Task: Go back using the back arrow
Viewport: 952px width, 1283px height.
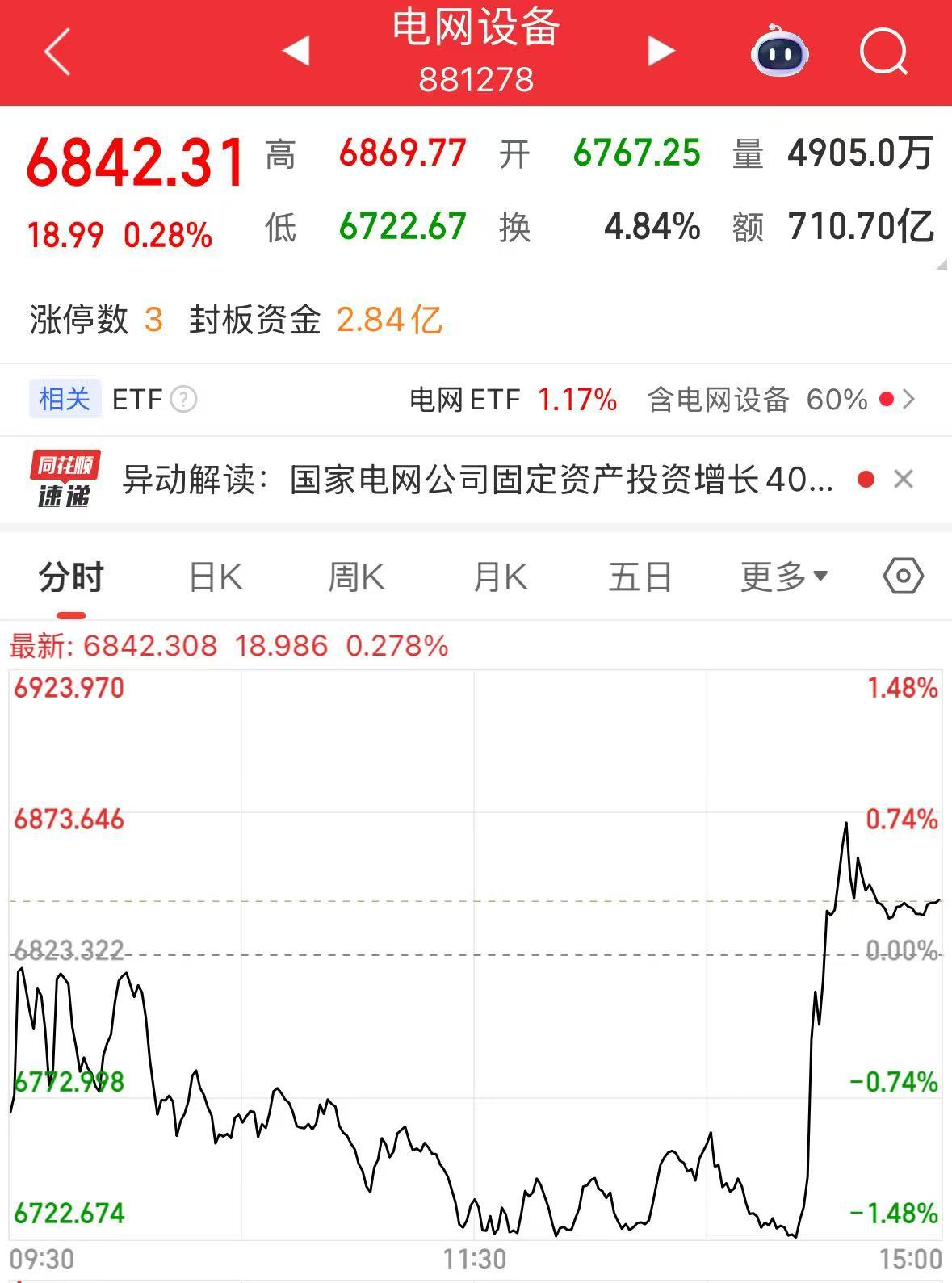Action: 54,50
